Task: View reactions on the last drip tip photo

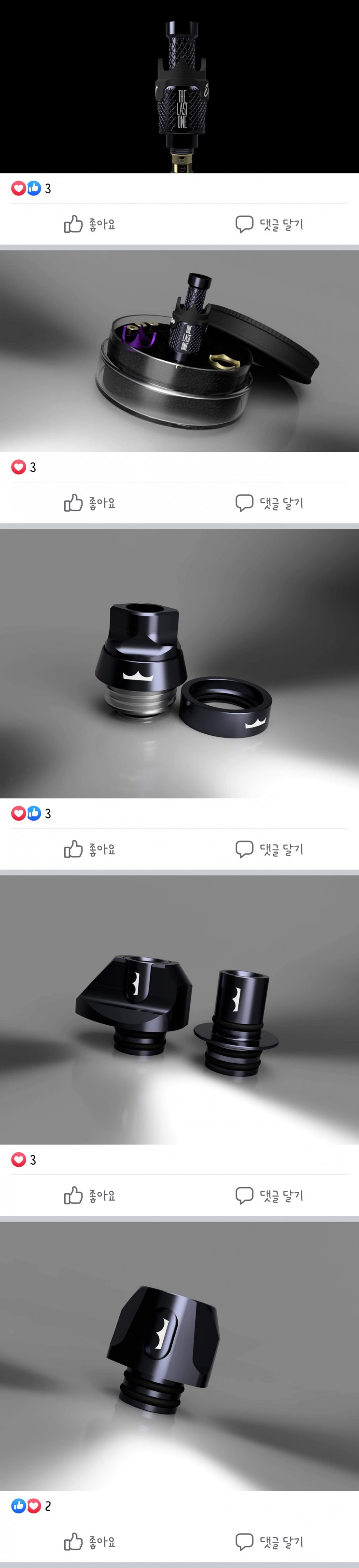Action: (30, 1505)
